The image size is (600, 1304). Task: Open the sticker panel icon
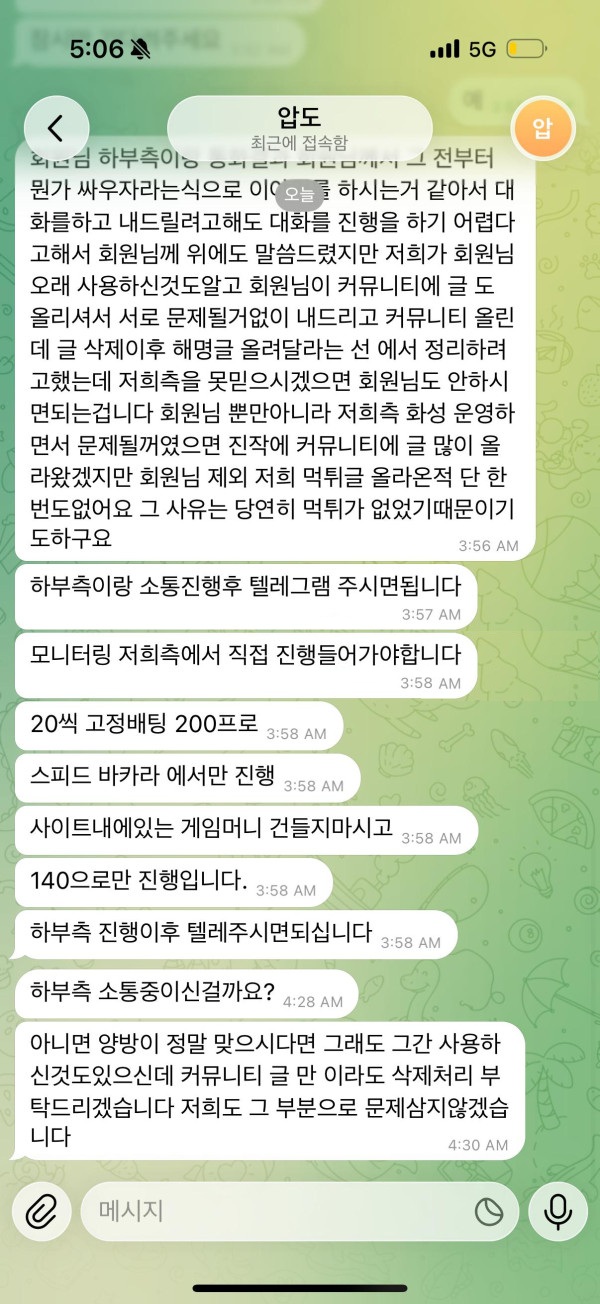(488, 1212)
